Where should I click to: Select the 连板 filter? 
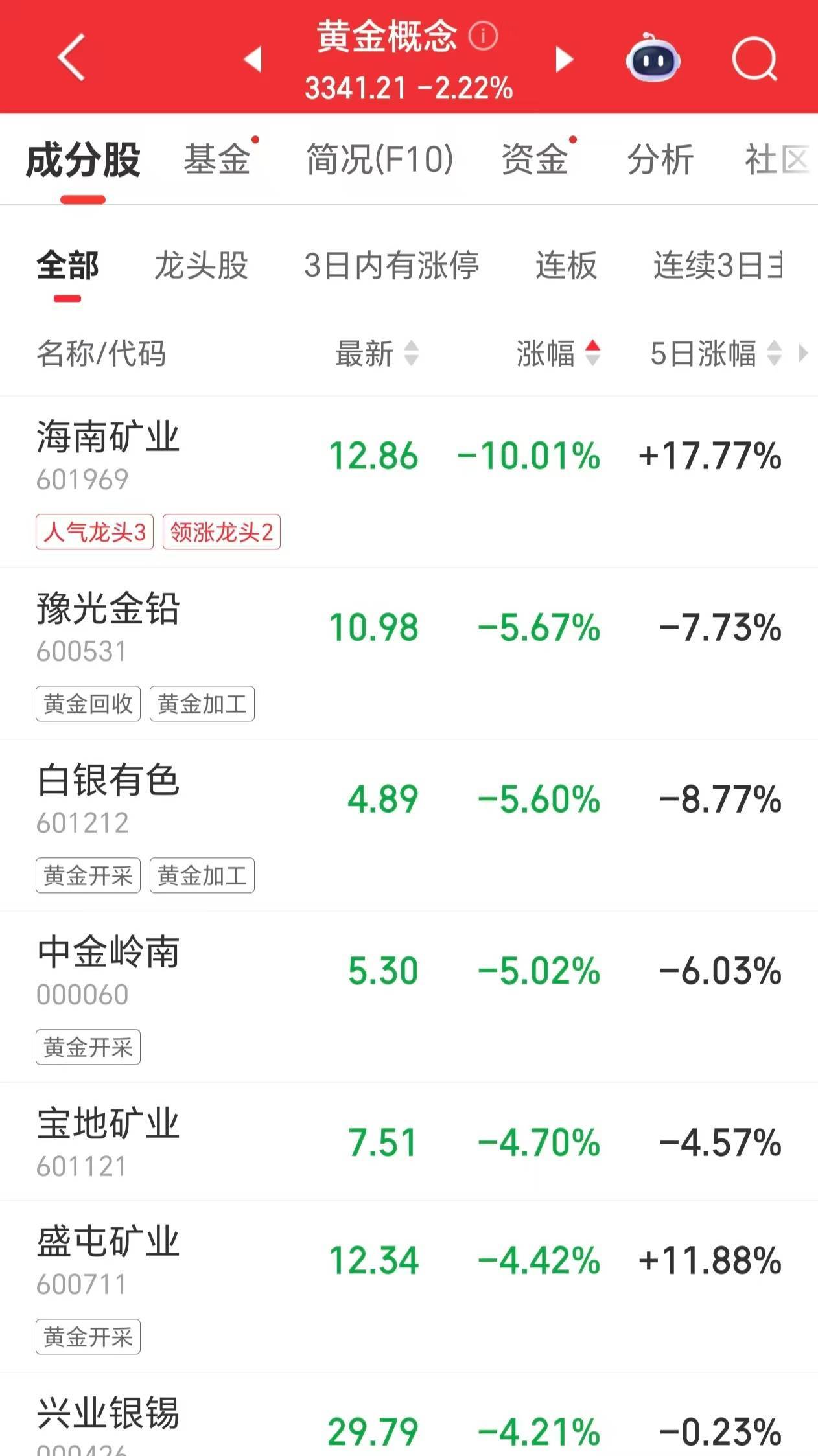click(566, 265)
